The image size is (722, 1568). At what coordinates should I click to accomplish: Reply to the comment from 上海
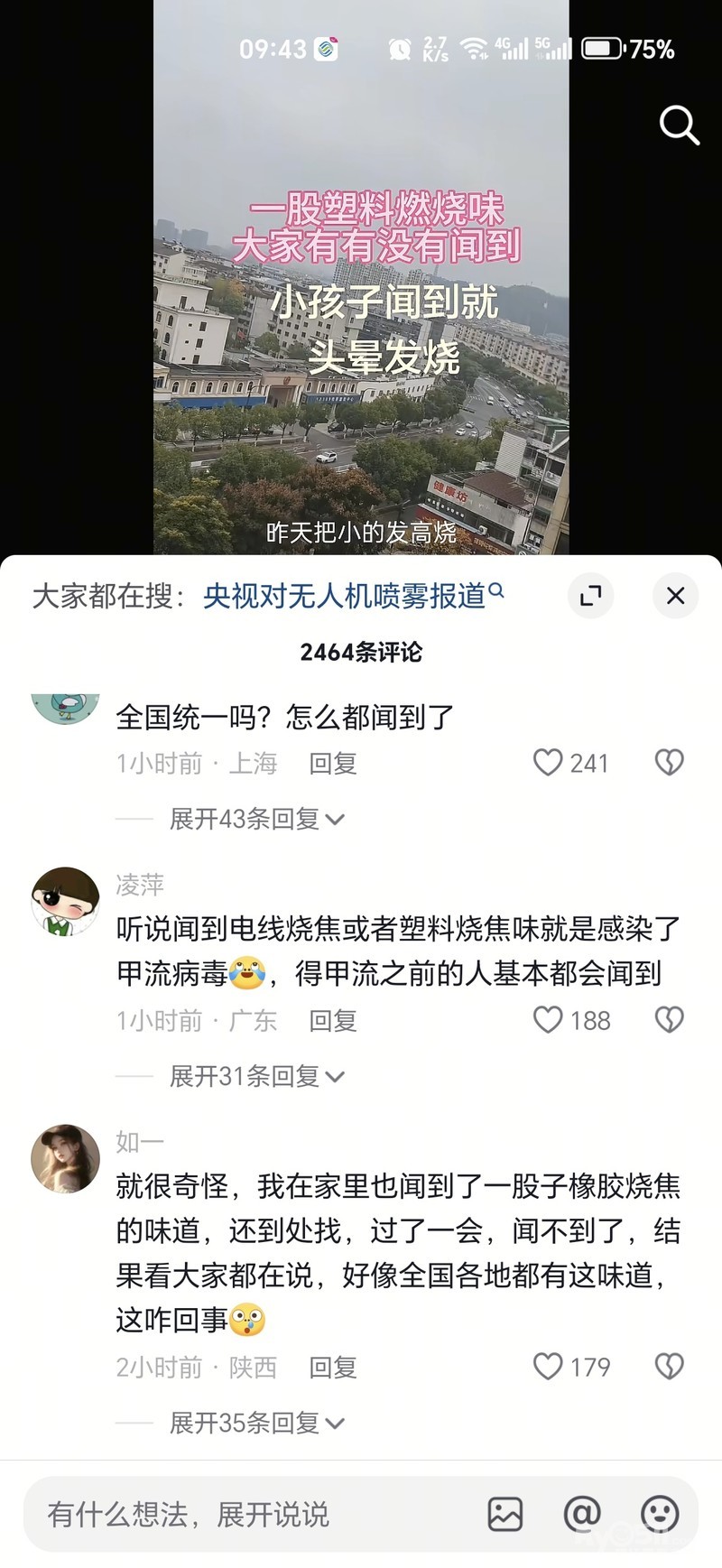(333, 764)
